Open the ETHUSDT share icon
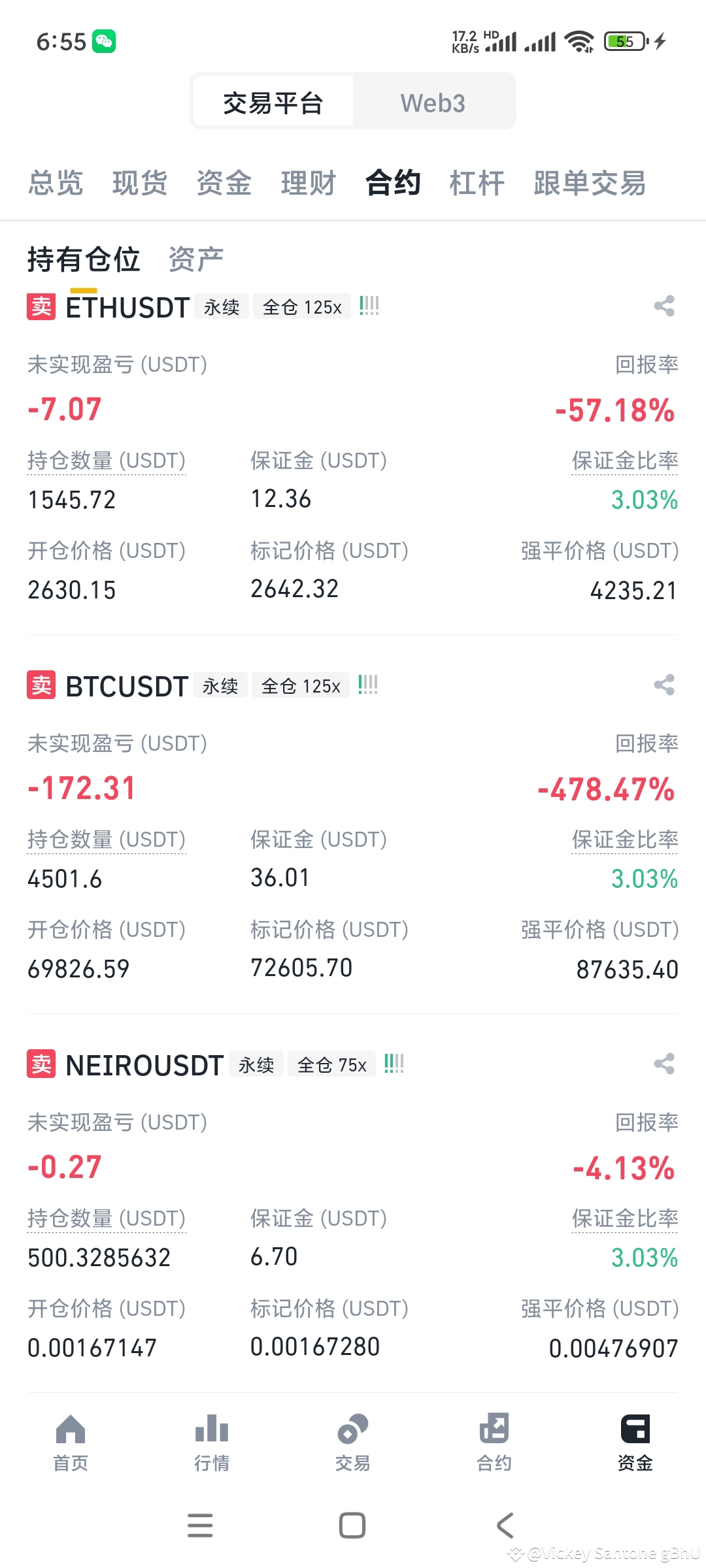 664,306
